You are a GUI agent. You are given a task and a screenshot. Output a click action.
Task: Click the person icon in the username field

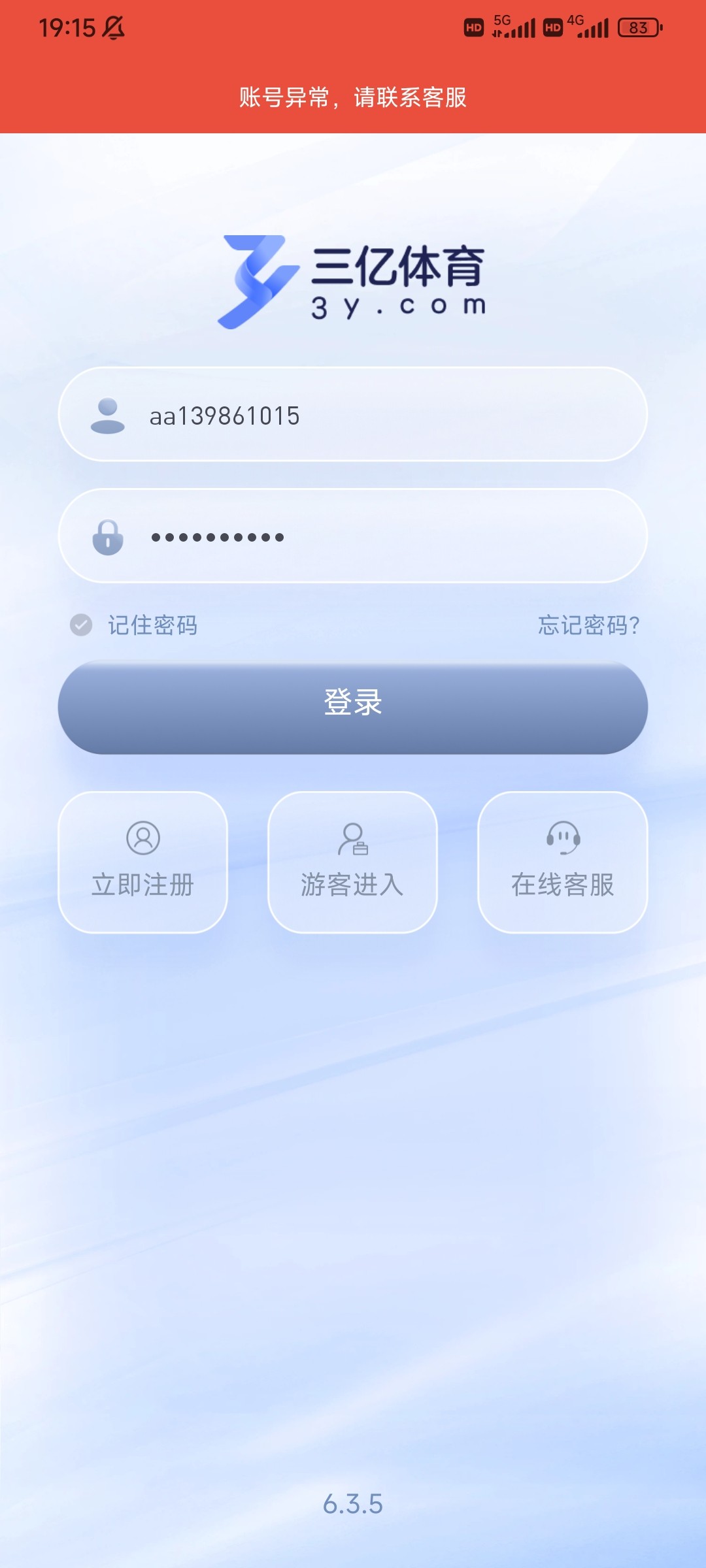click(109, 414)
